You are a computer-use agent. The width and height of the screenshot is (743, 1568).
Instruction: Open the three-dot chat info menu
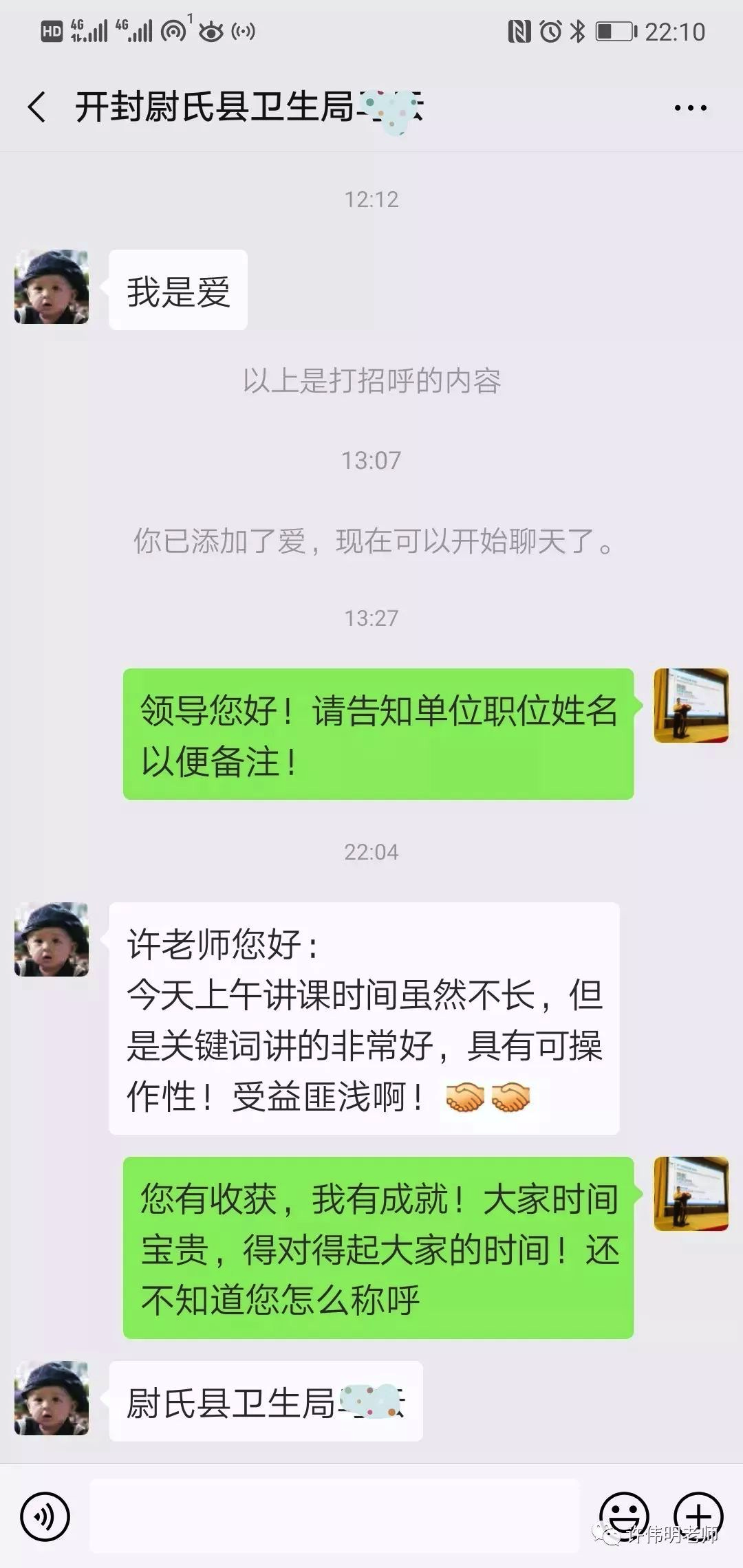[x=690, y=108]
